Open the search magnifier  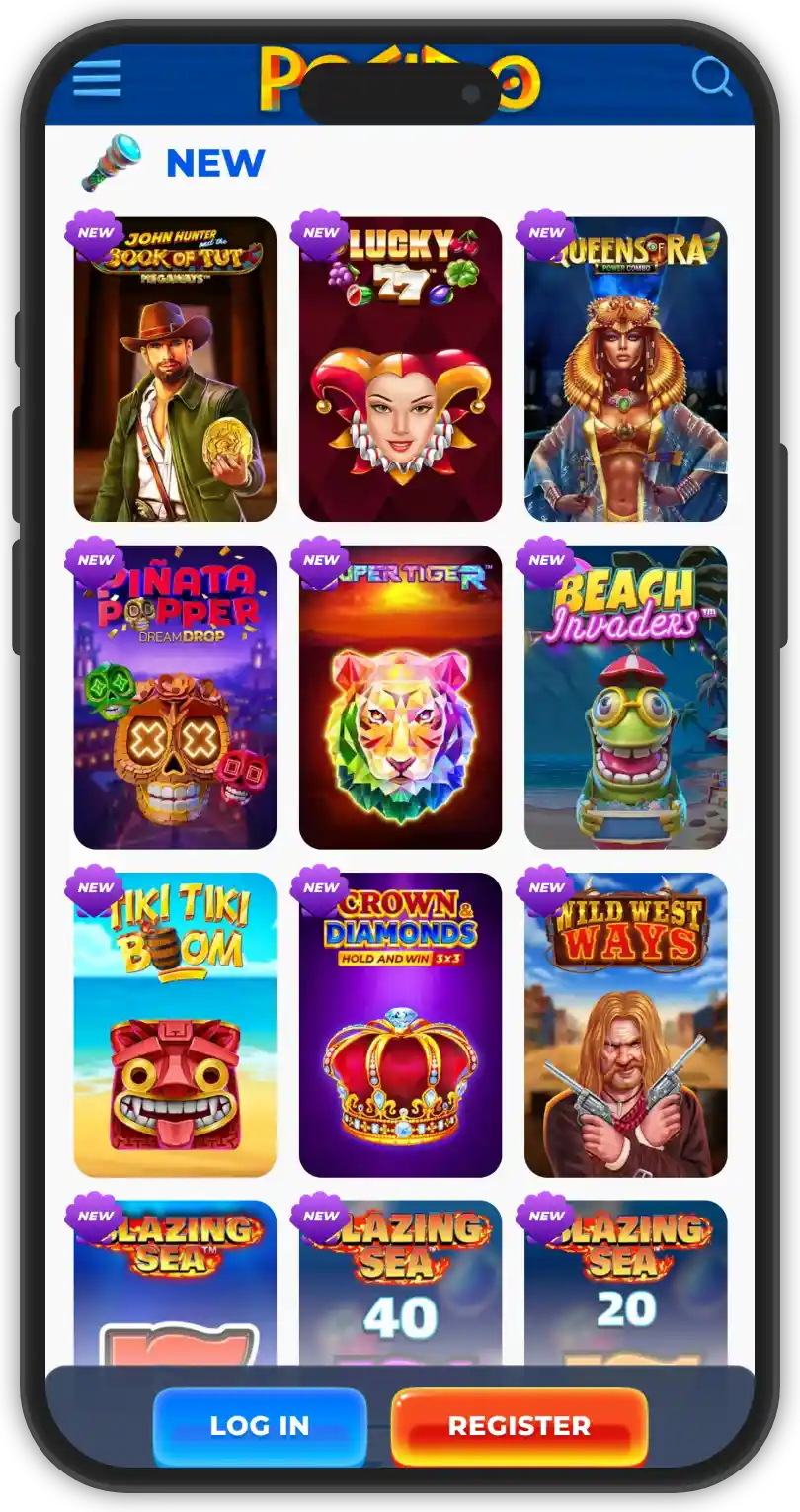(x=711, y=77)
